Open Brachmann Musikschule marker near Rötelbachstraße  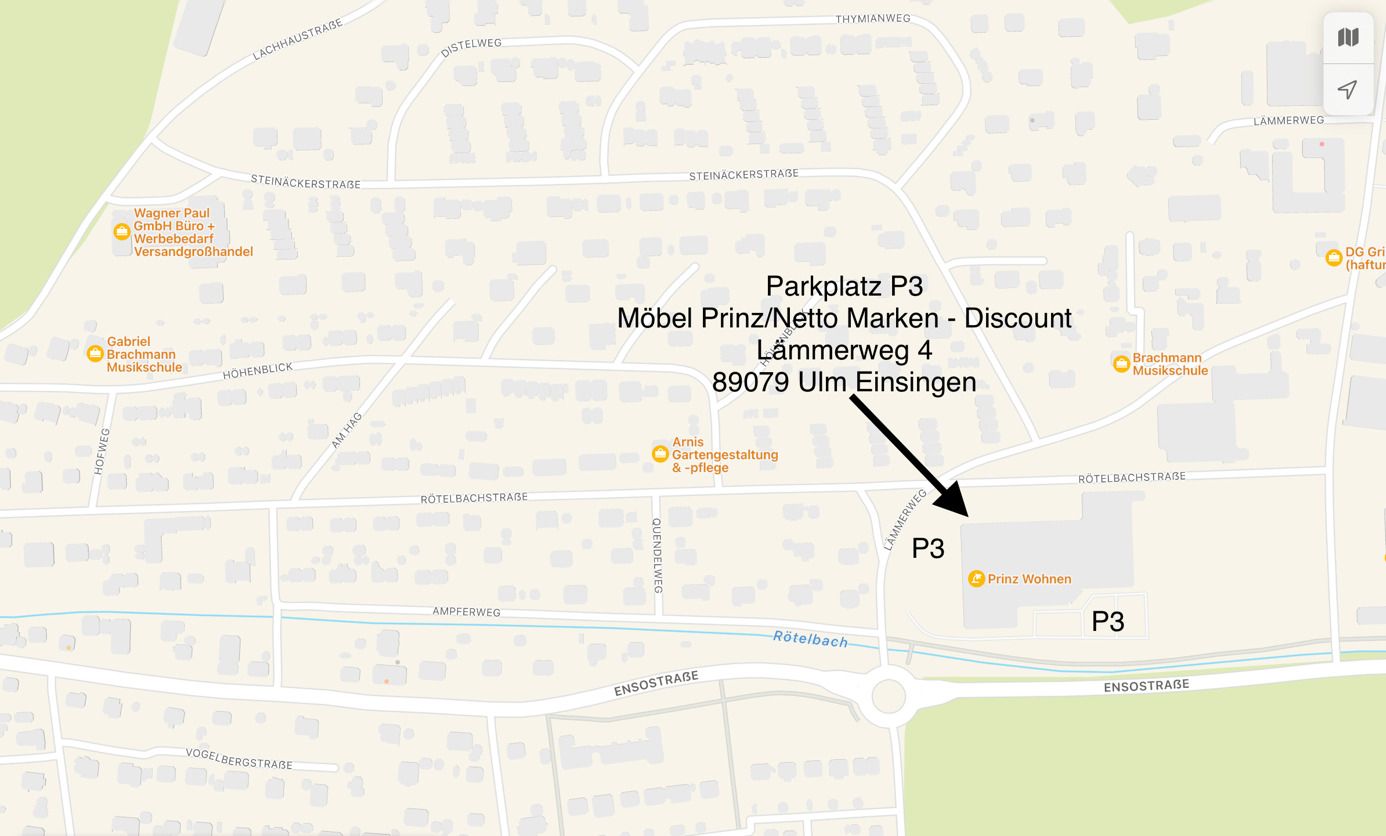pos(1121,364)
